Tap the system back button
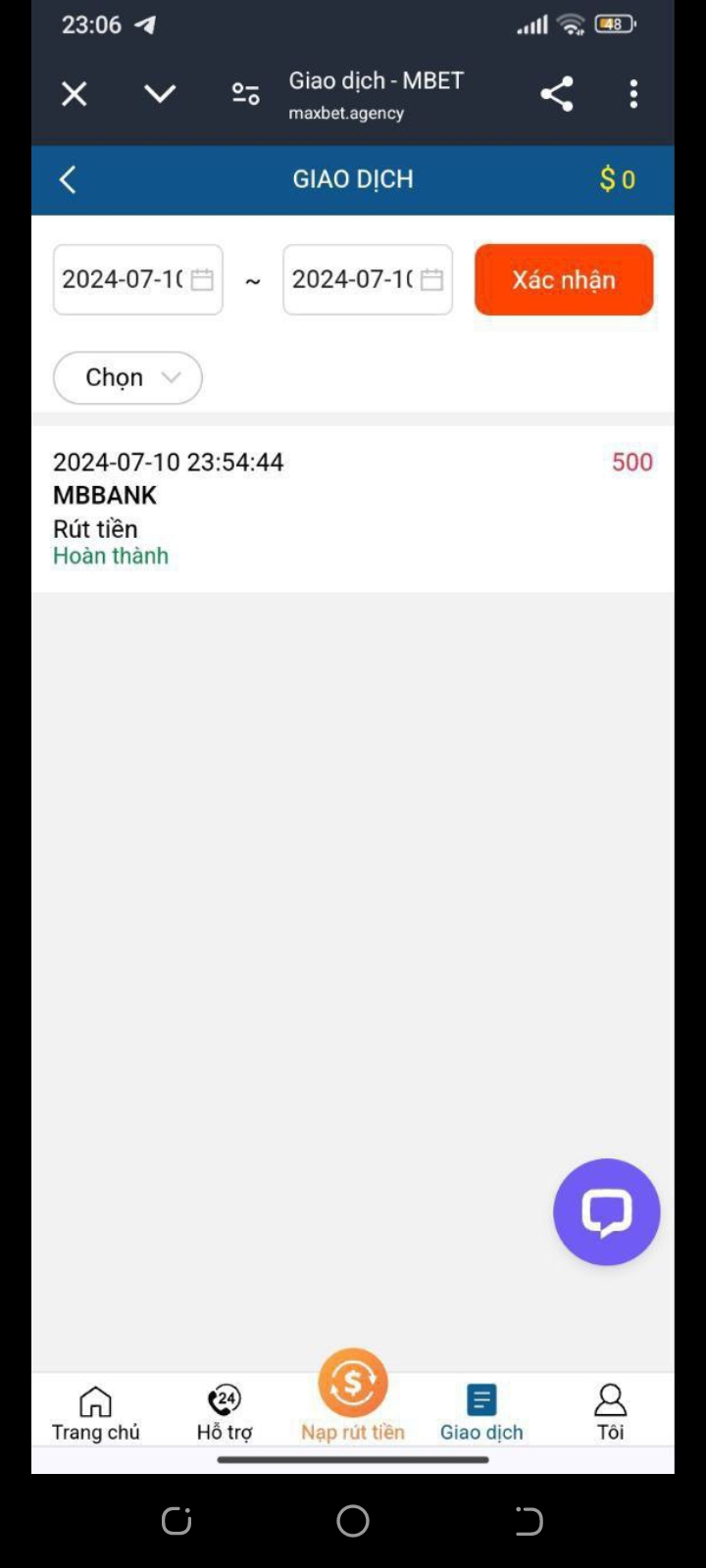This screenshot has height=1568, width=706. tap(529, 1521)
